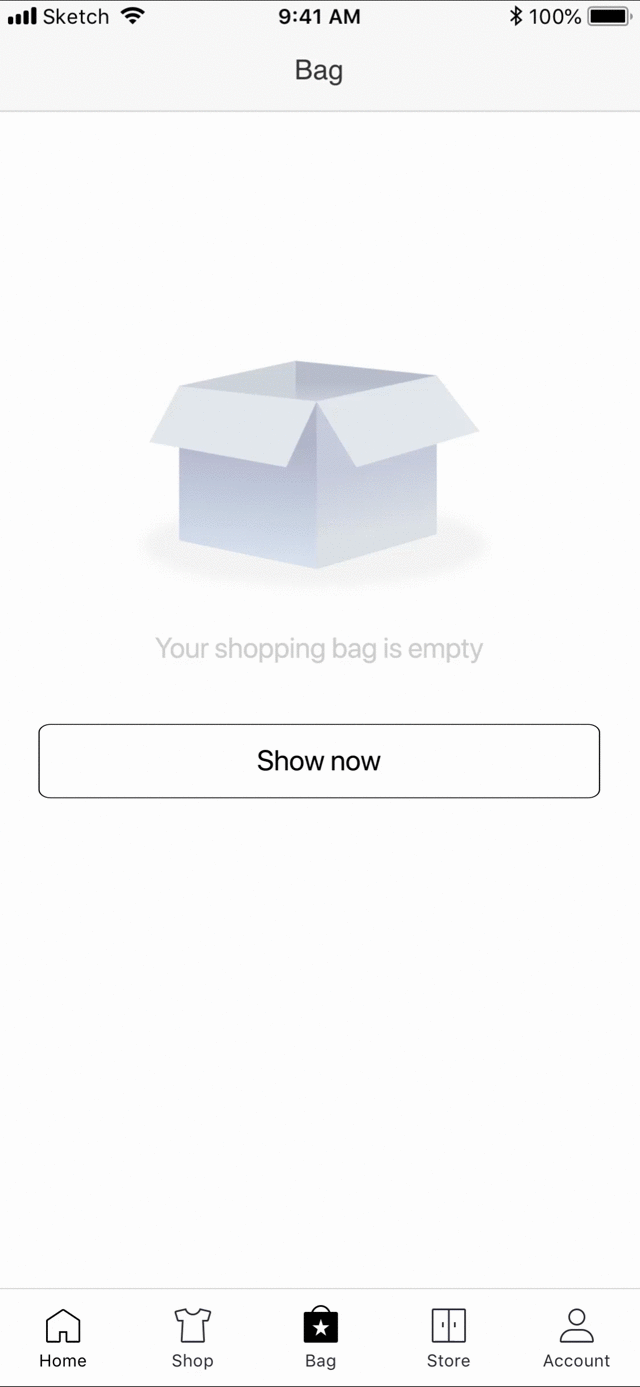Select the Bag tab

point(320,1338)
